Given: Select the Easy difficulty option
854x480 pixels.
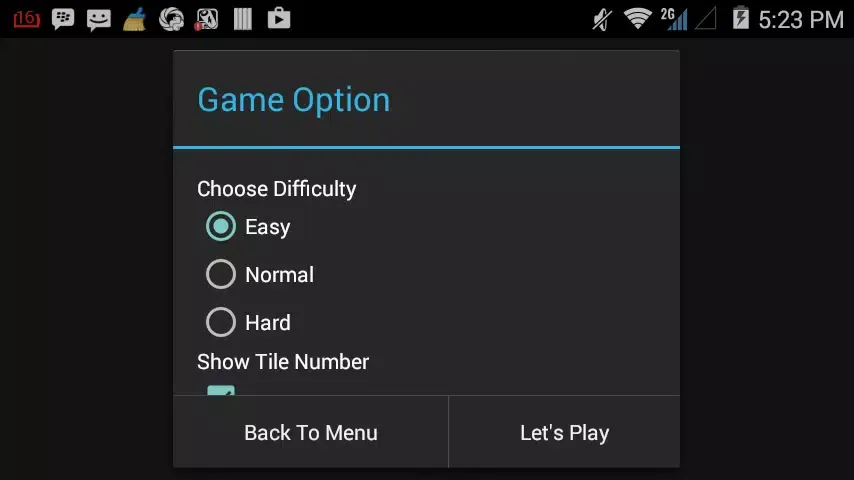Looking at the screenshot, I should [x=221, y=227].
